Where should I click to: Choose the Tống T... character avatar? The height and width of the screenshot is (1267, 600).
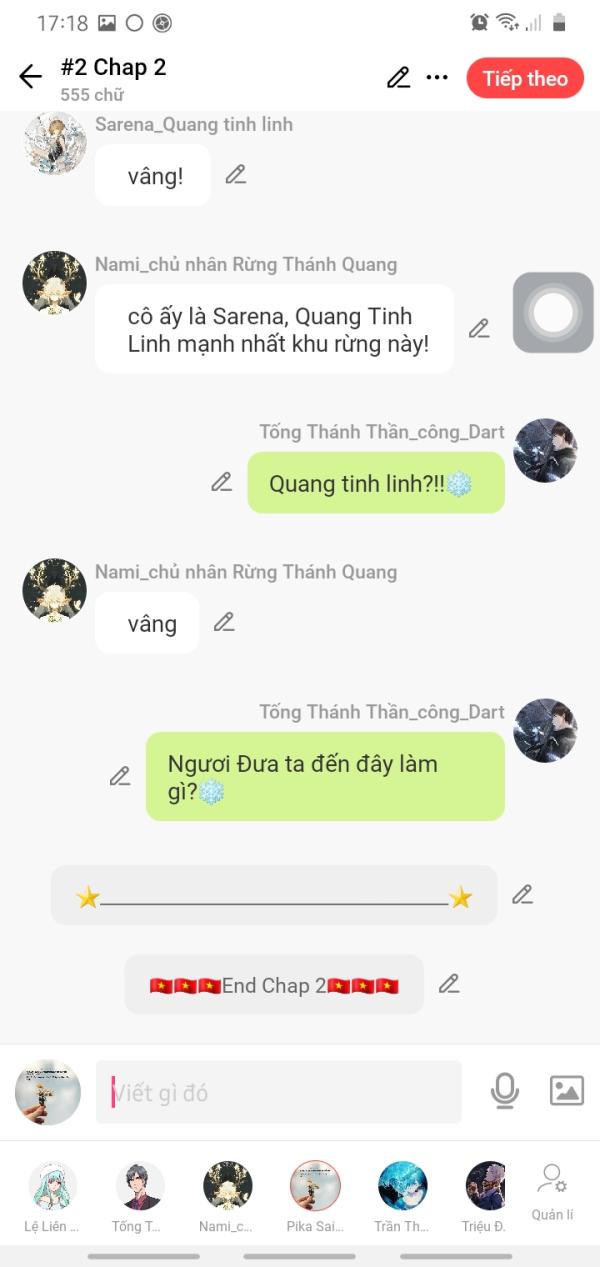(139, 1187)
